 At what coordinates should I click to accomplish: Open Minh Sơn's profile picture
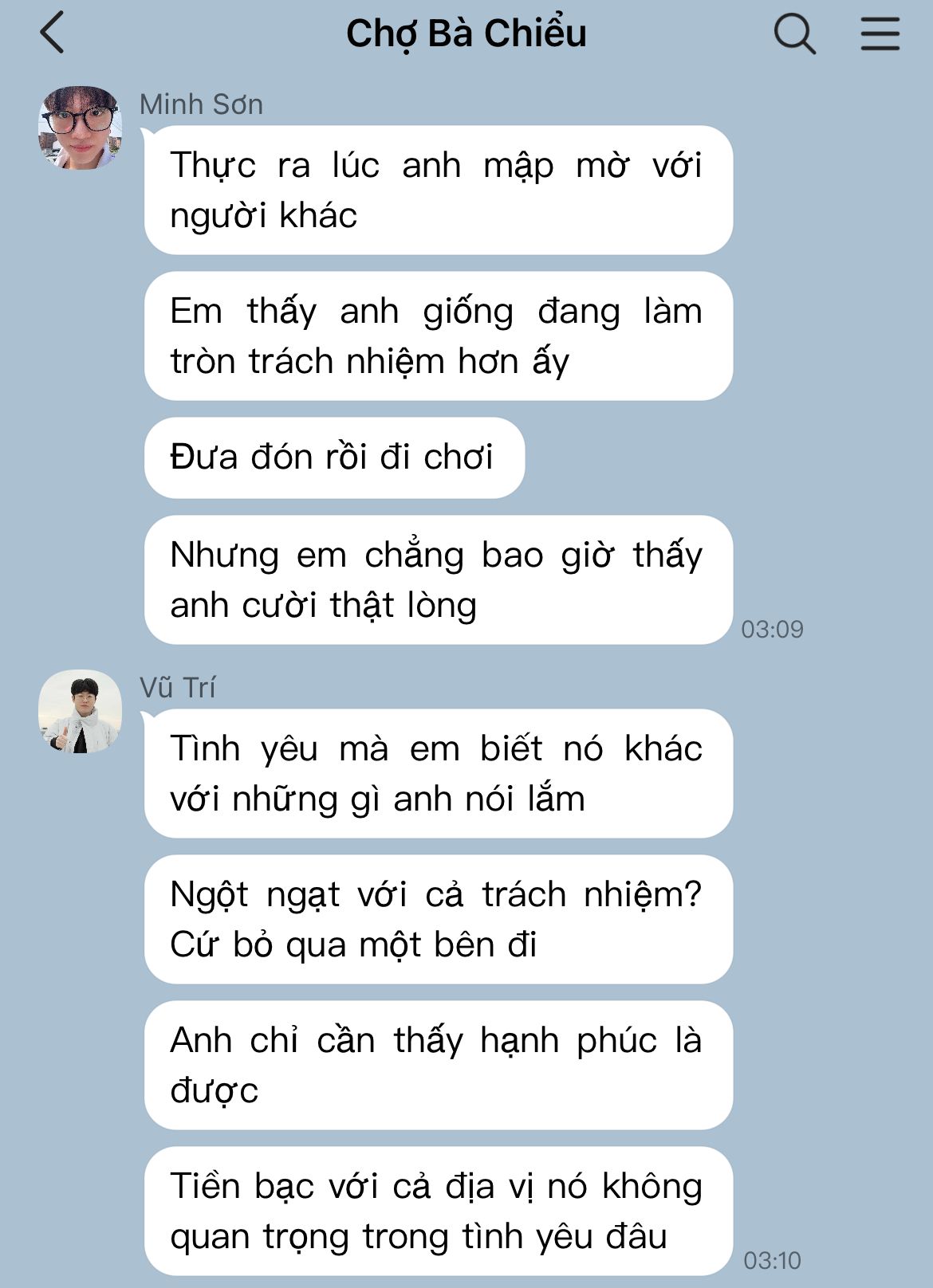click(x=80, y=128)
